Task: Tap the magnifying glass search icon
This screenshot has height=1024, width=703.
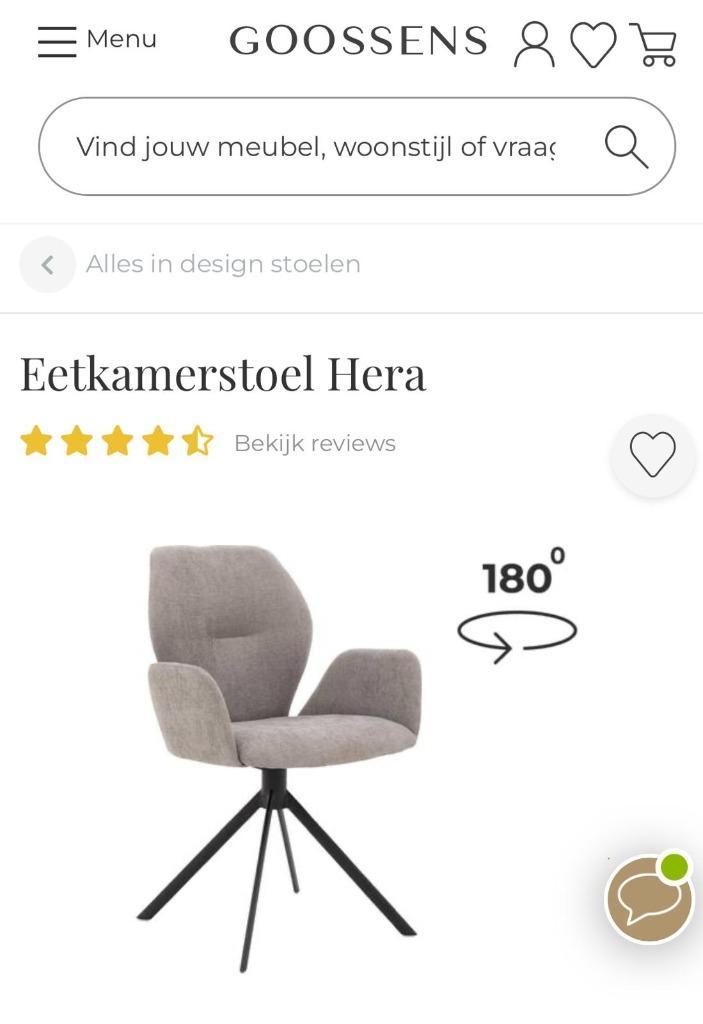Action: [626, 147]
